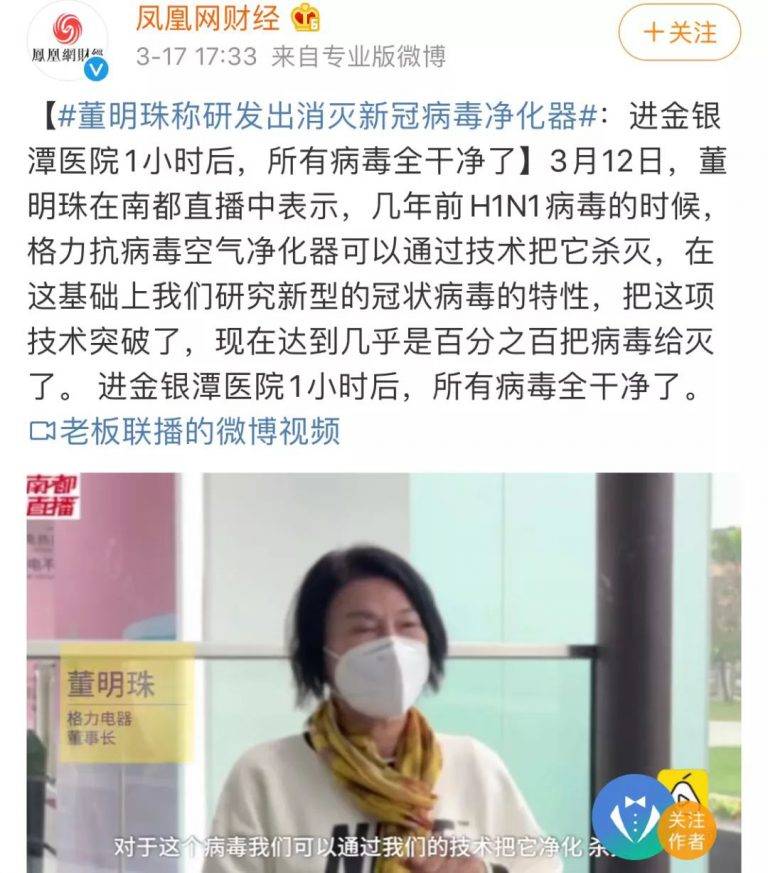
Task: Tap the 关注作者 badge on the video
Action: 688,827
